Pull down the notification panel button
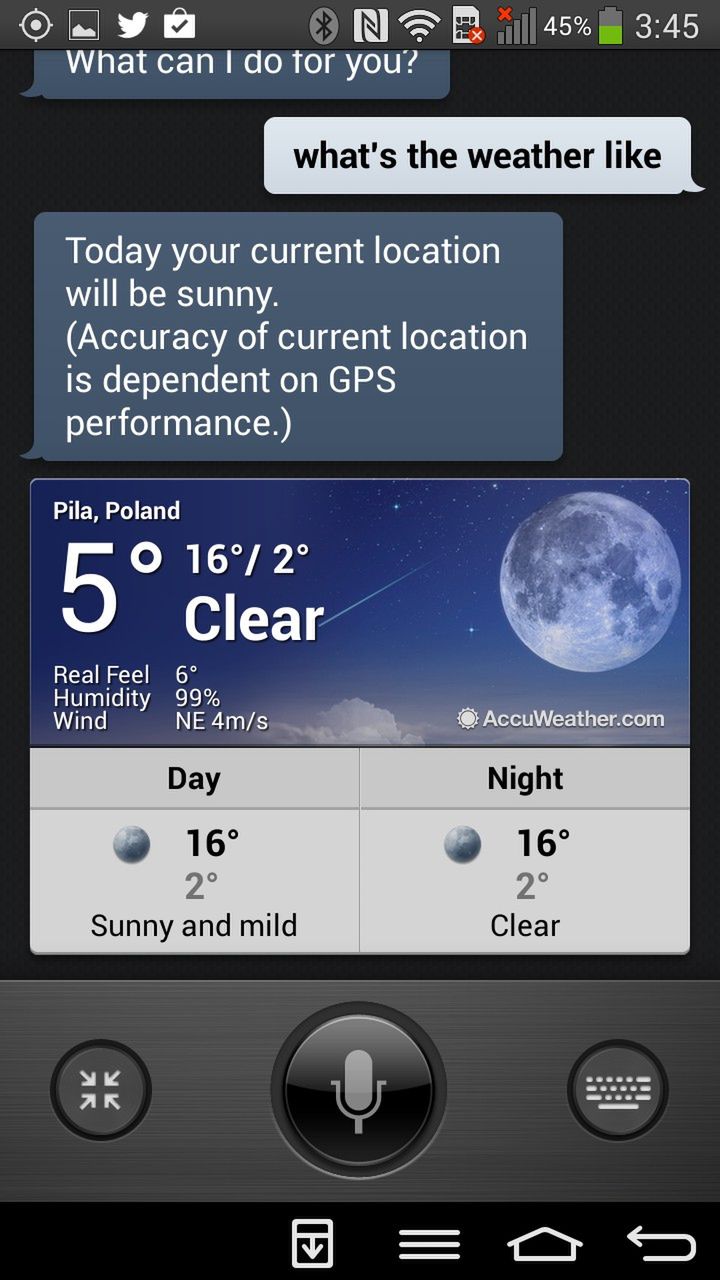The height and width of the screenshot is (1280, 720). 312,1244
